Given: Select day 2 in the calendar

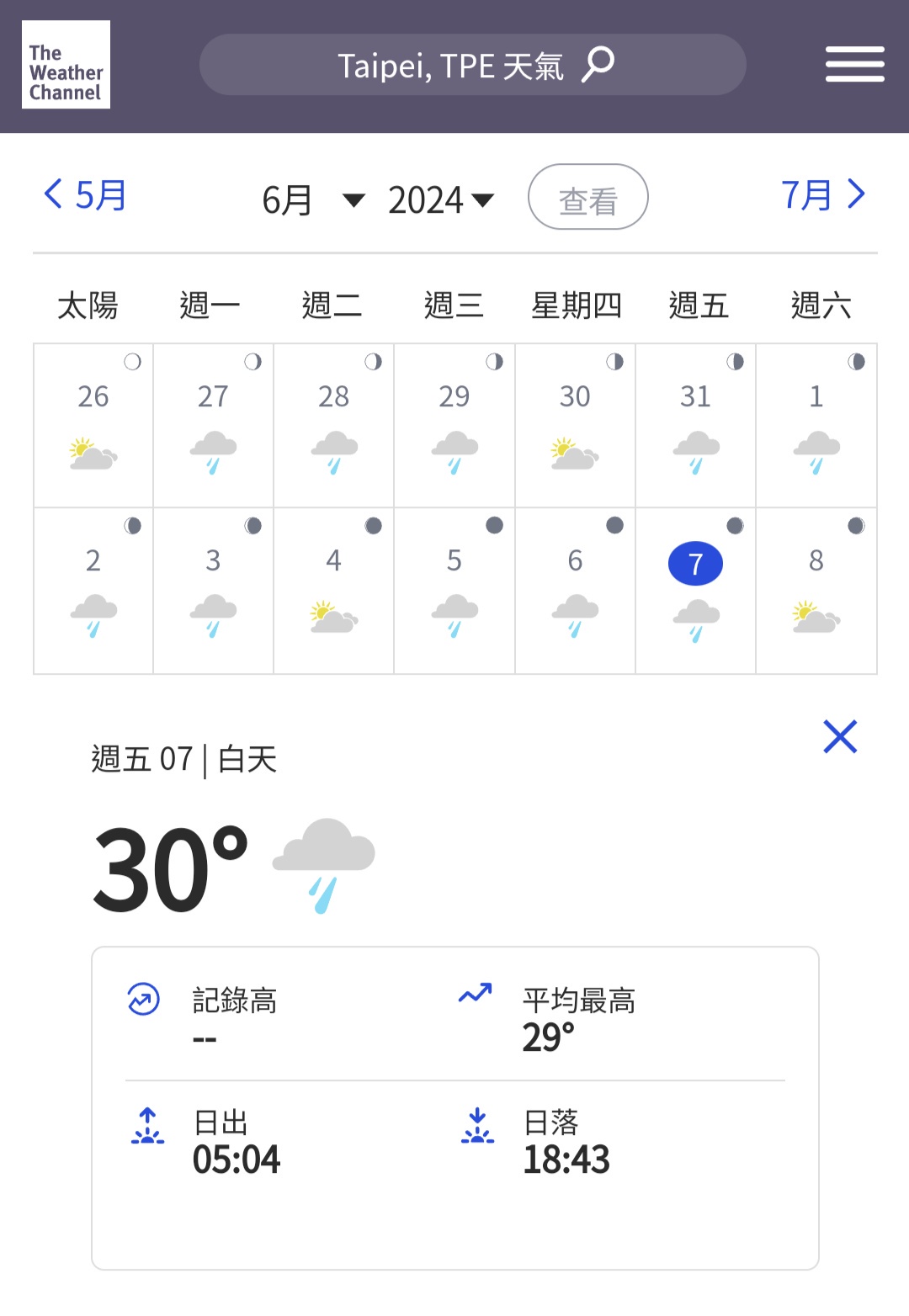Looking at the screenshot, I should coord(93,589).
